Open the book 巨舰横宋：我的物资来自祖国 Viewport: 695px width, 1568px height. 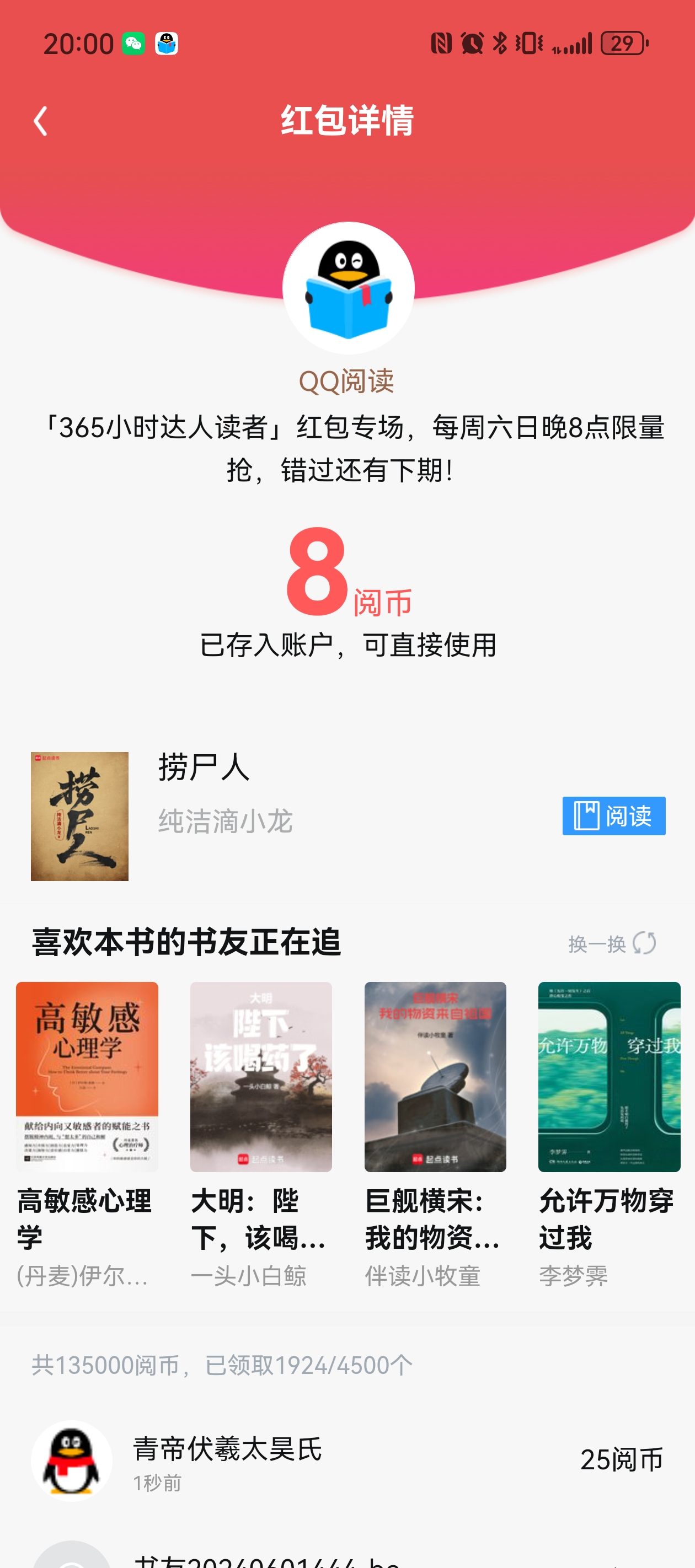[x=435, y=1076]
